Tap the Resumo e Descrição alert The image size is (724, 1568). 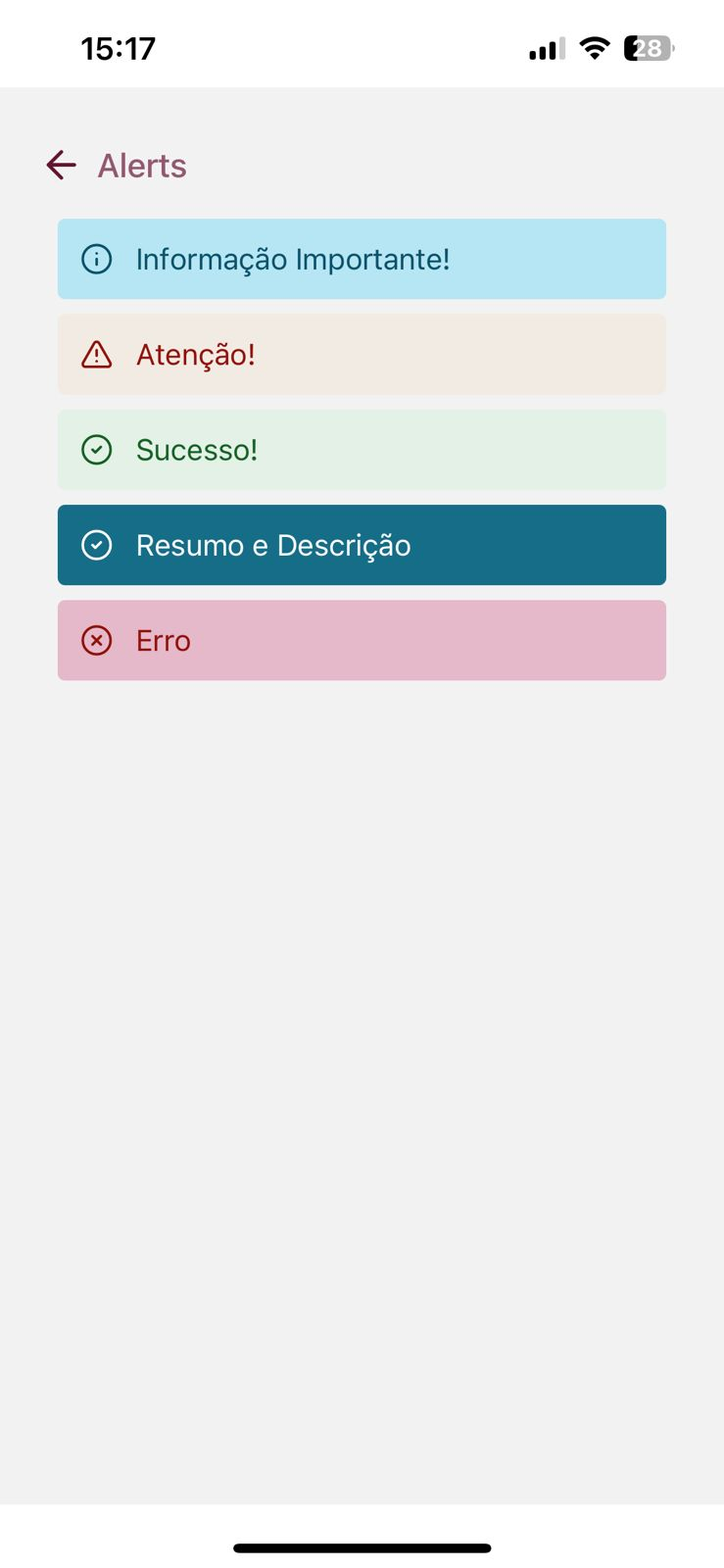pos(362,545)
